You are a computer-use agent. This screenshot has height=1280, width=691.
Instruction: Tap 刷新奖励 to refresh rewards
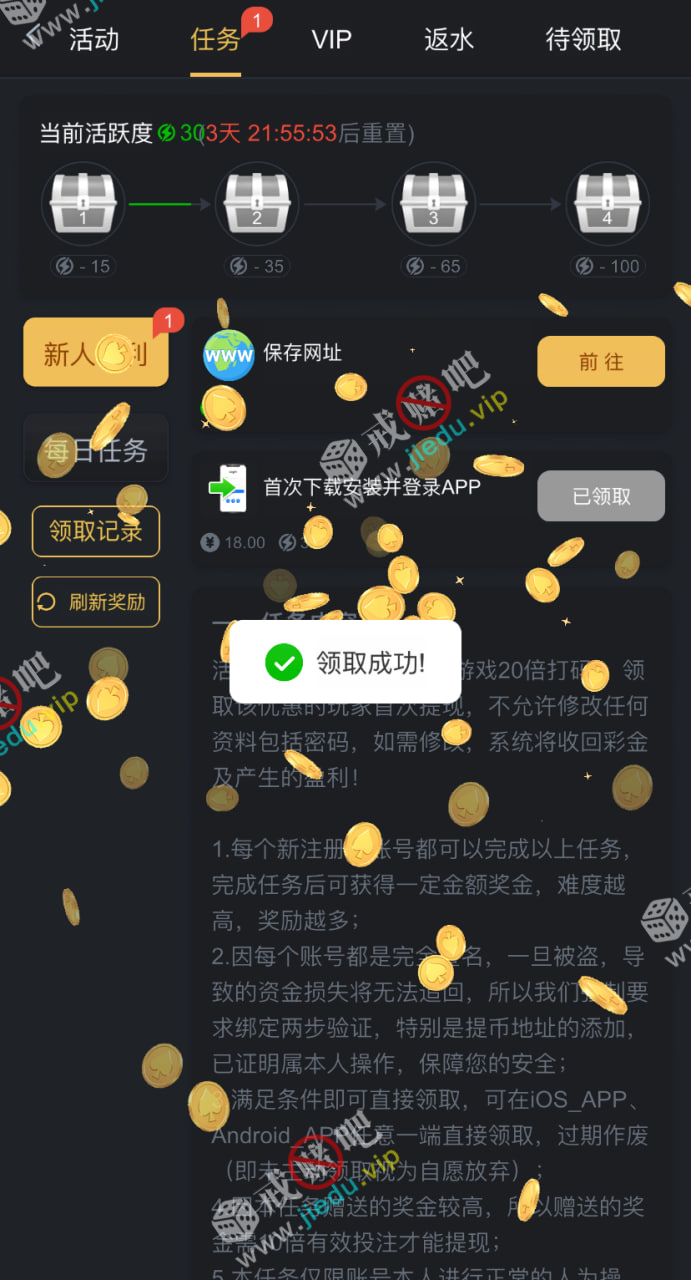(x=96, y=602)
